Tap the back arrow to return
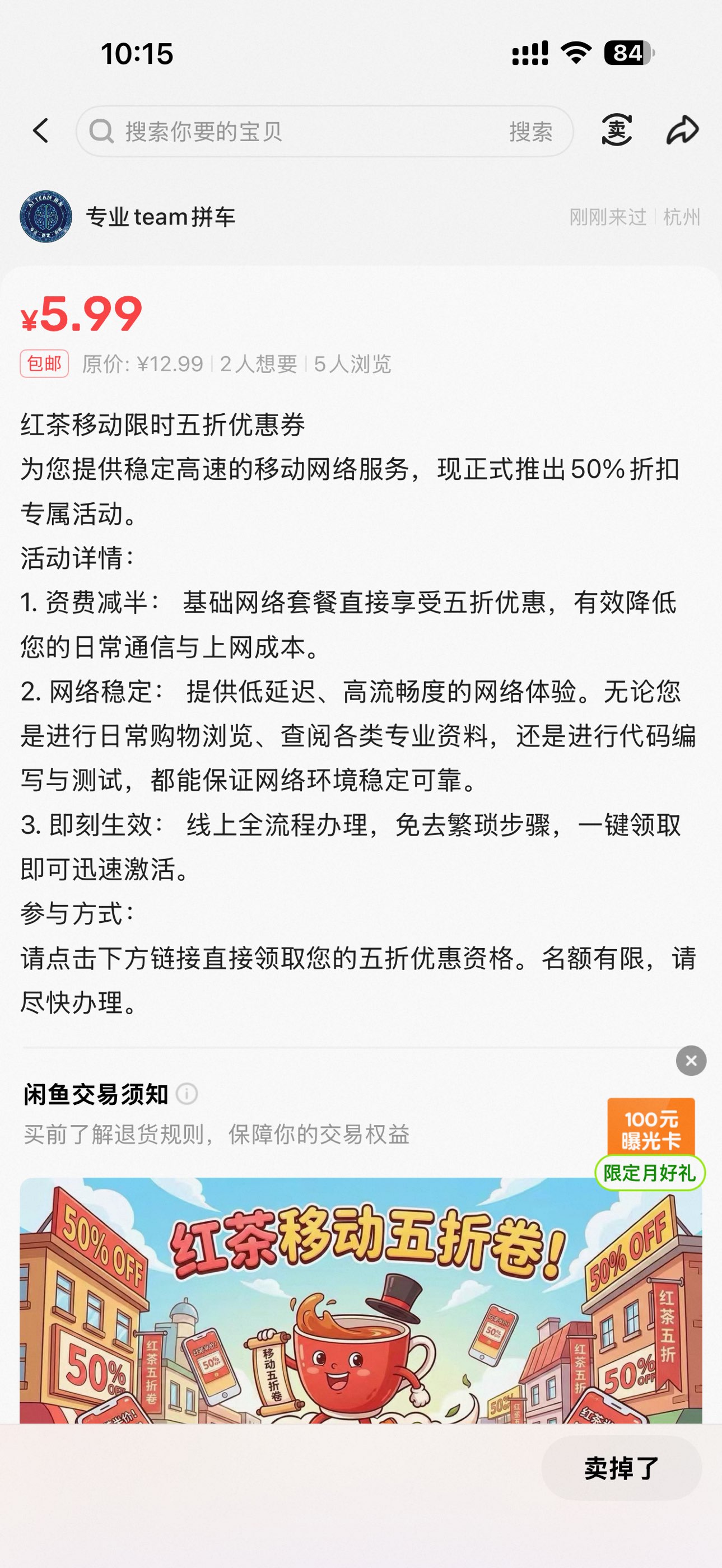Image resolution: width=722 pixels, height=1568 pixels. pyautogui.click(x=40, y=131)
